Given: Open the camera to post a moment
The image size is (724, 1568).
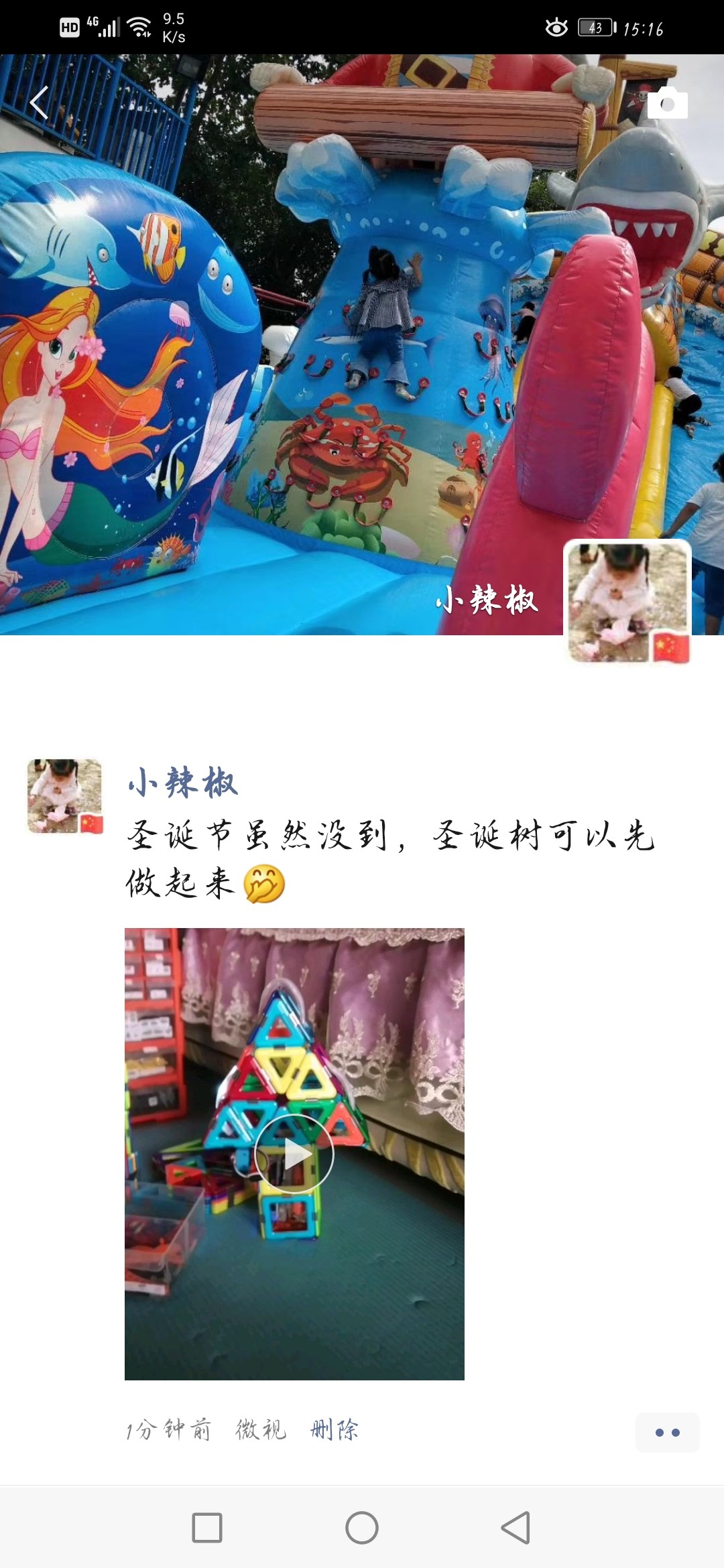Looking at the screenshot, I should [x=667, y=103].
